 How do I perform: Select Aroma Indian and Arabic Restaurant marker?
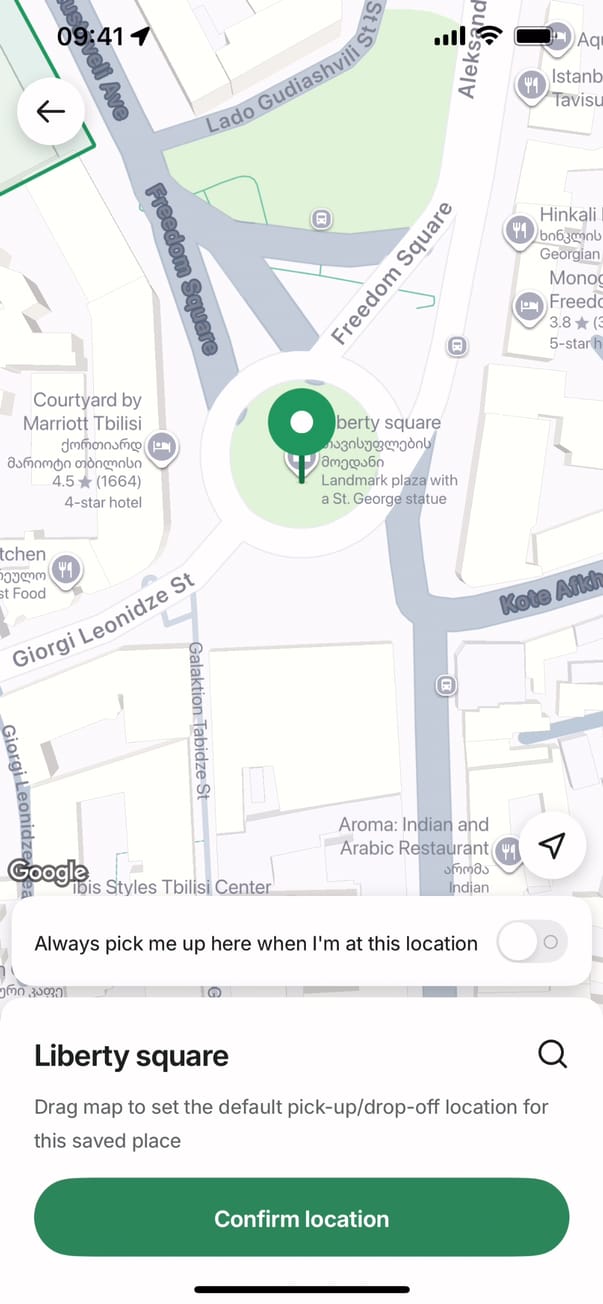[509, 851]
